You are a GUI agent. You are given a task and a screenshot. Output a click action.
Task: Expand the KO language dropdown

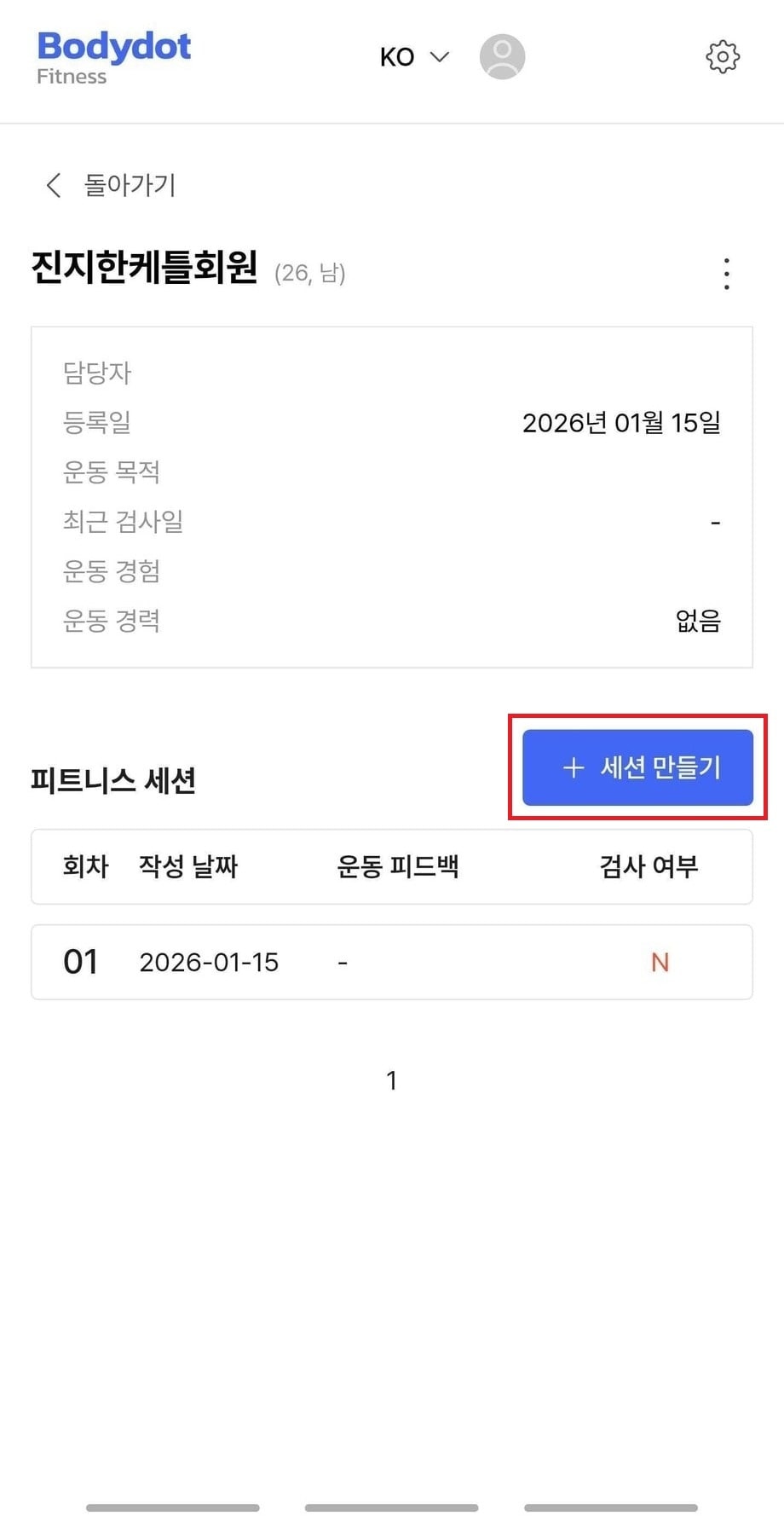[414, 57]
